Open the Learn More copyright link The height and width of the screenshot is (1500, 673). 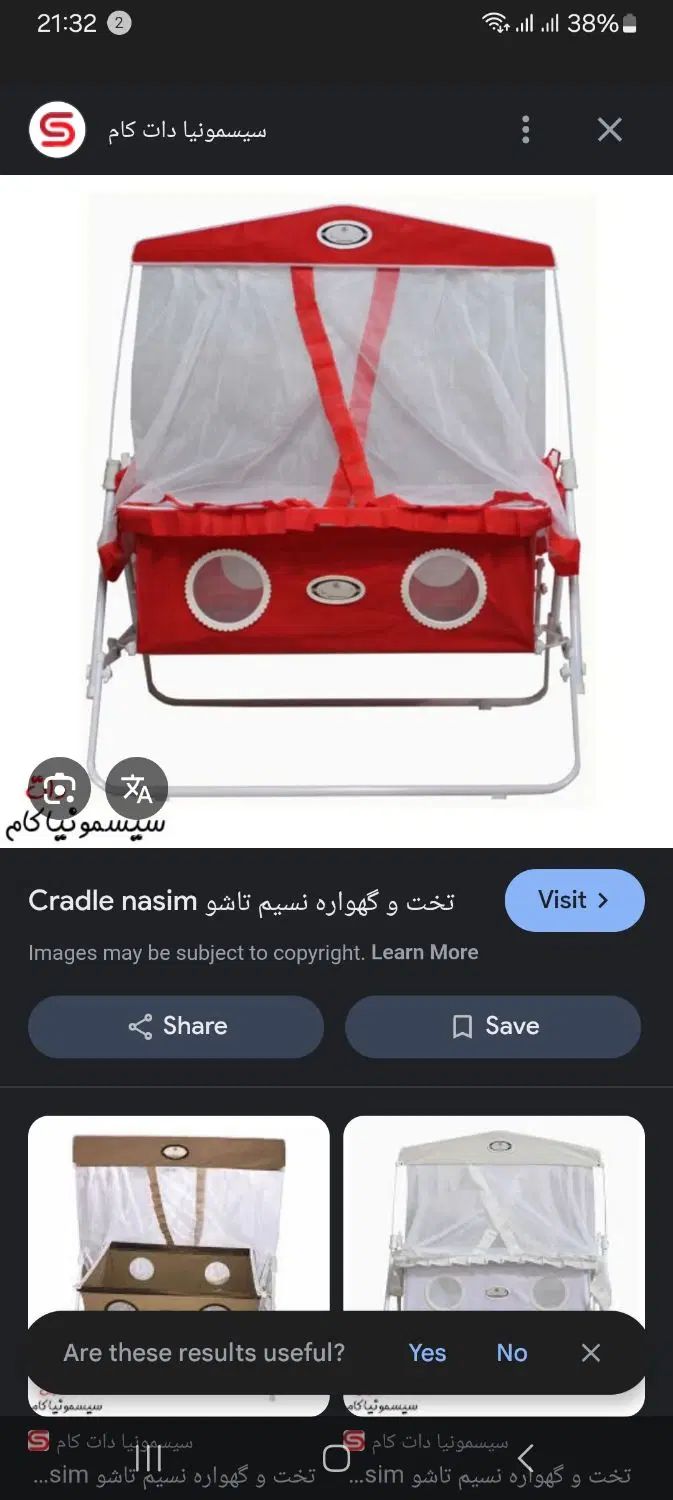click(424, 953)
